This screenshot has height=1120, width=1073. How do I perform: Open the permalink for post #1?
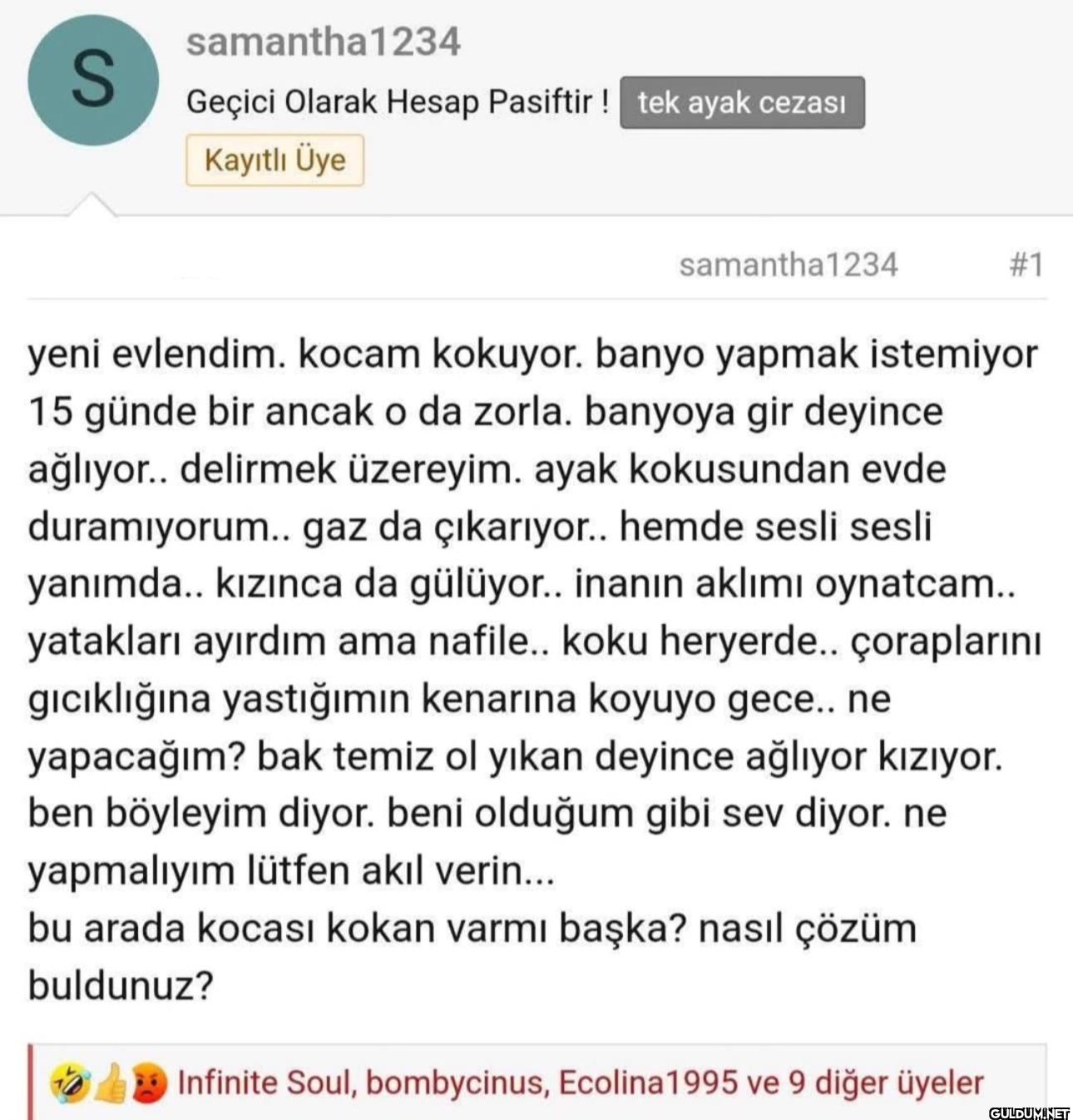(x=1026, y=265)
